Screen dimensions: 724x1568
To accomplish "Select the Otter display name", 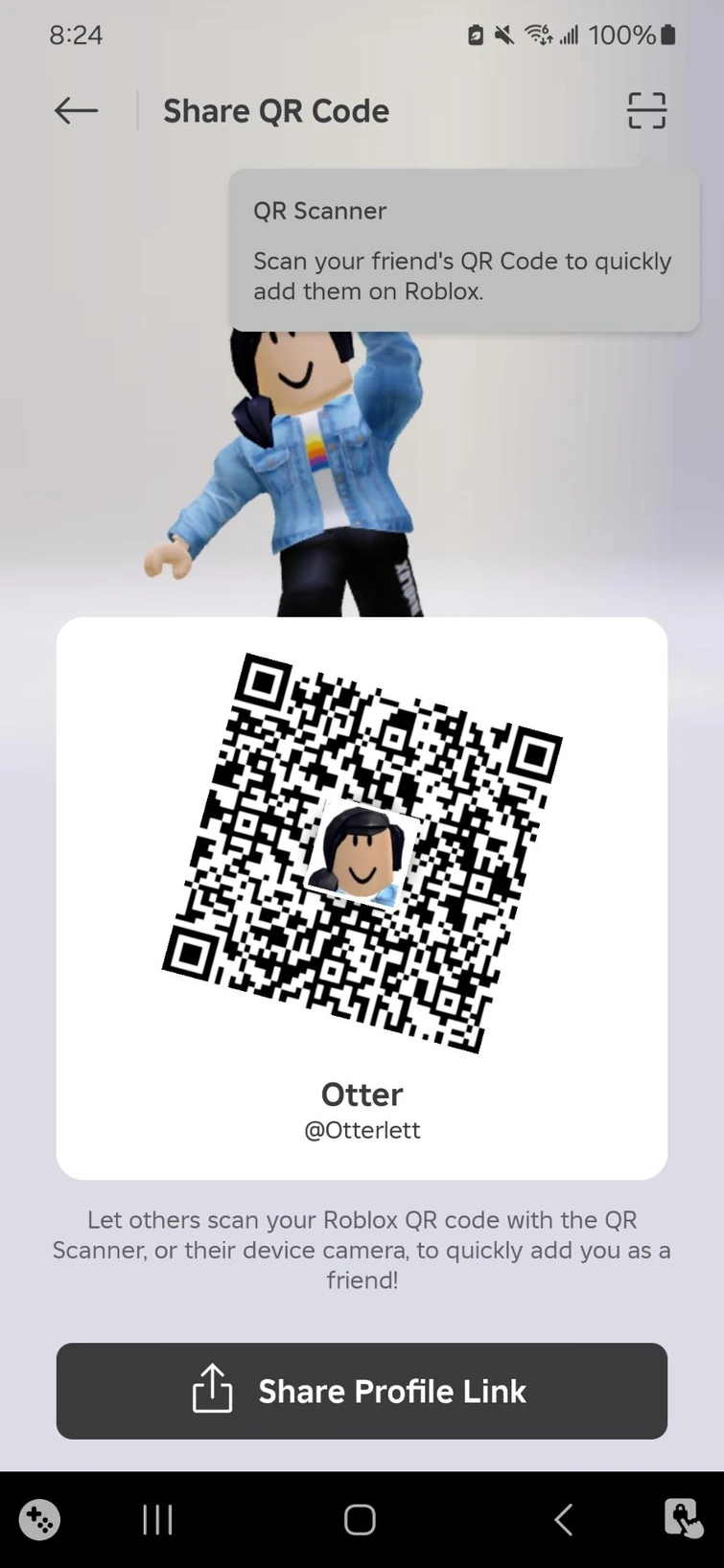I will 362,1094.
